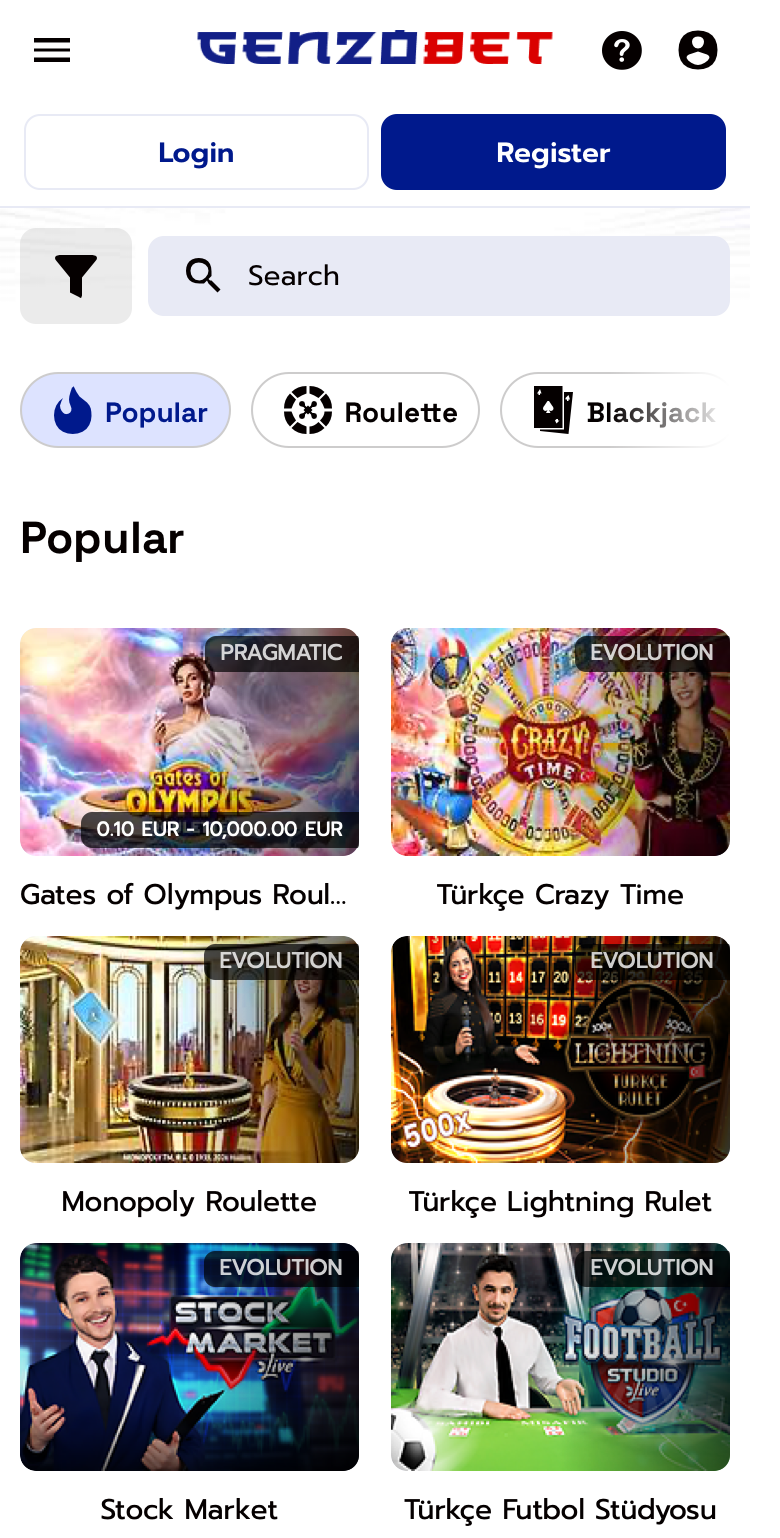Image resolution: width=780 pixels, height=1538 pixels.
Task: Open the hamburger menu
Action: pyautogui.click(x=52, y=50)
